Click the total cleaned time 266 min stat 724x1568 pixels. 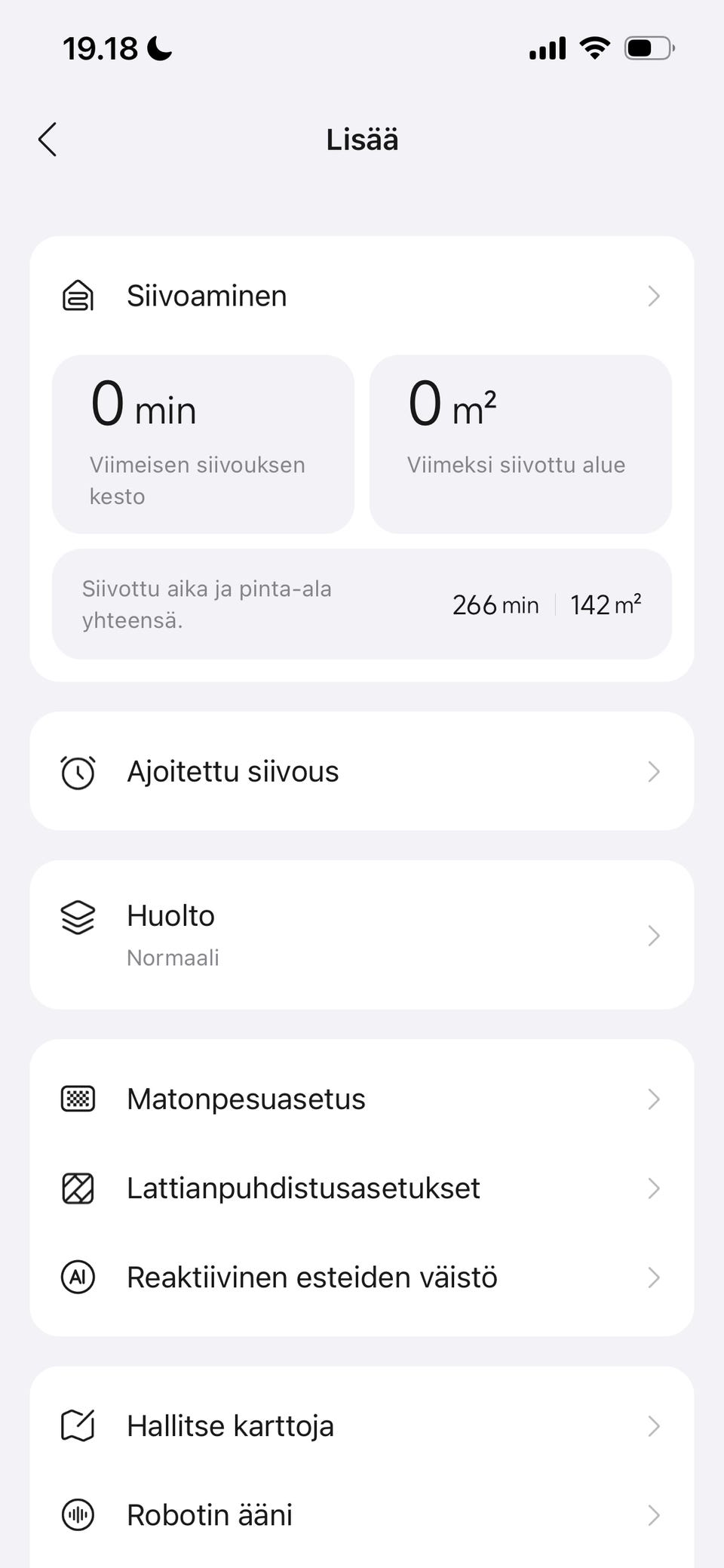(x=495, y=604)
